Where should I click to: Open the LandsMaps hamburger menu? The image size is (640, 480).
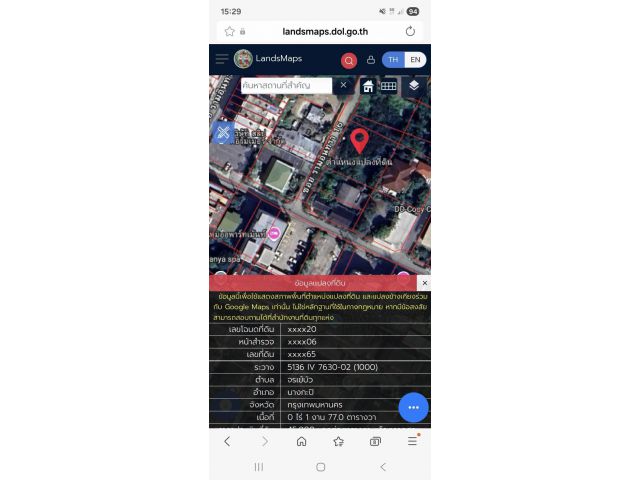tap(222, 59)
